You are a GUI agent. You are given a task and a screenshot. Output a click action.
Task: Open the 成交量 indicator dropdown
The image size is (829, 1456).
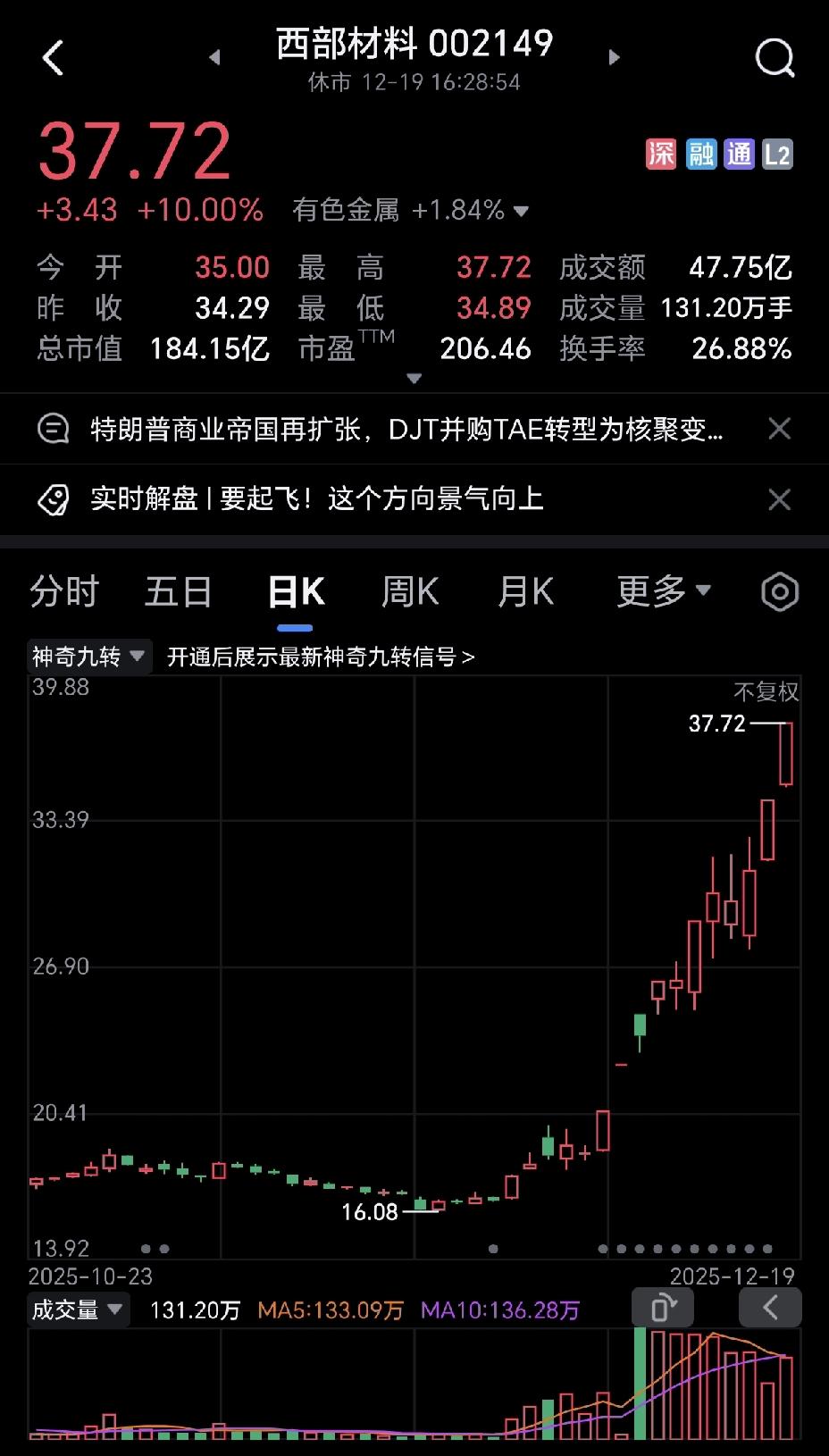coord(78,1309)
